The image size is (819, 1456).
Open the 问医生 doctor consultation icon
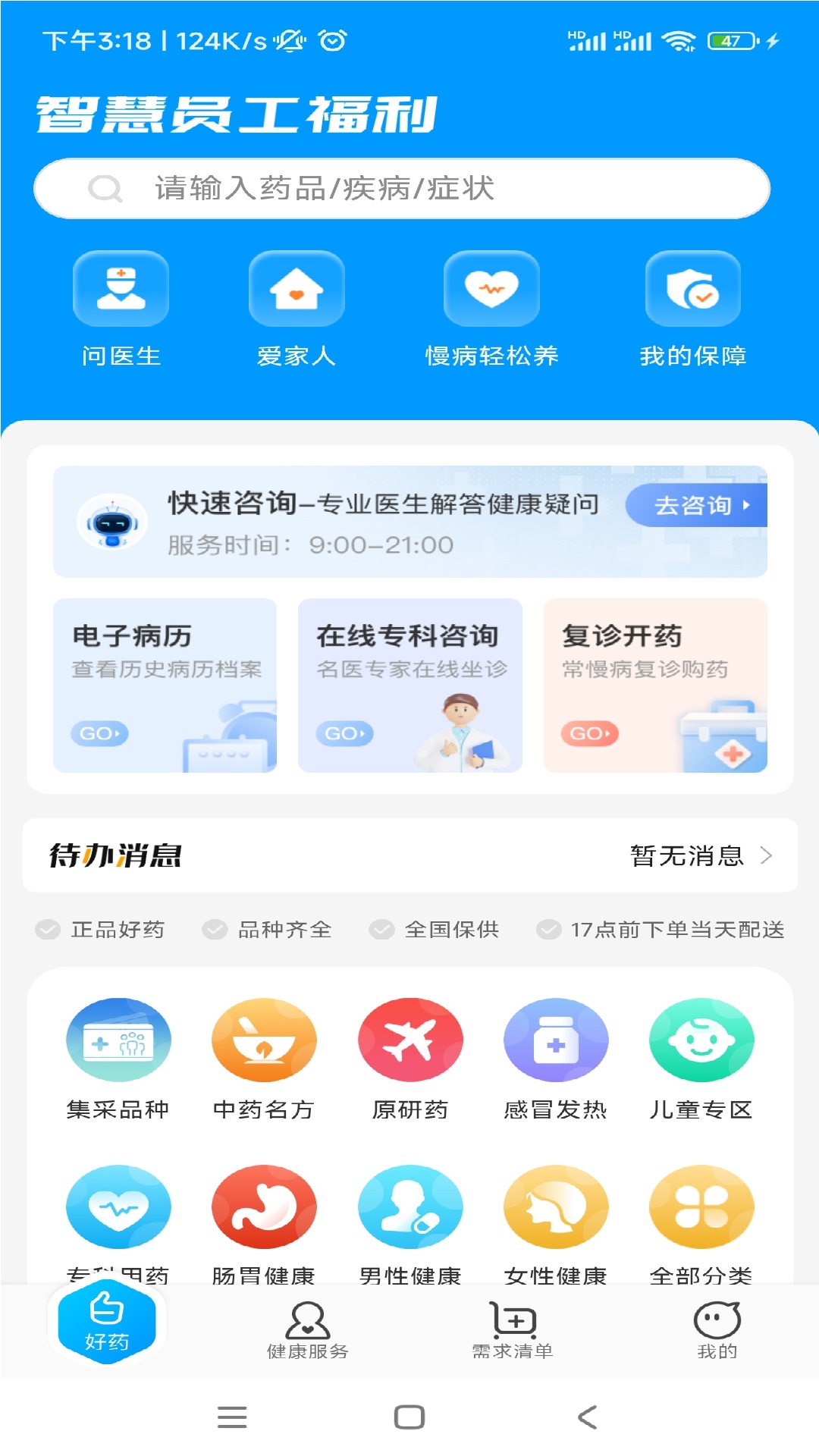click(x=121, y=289)
